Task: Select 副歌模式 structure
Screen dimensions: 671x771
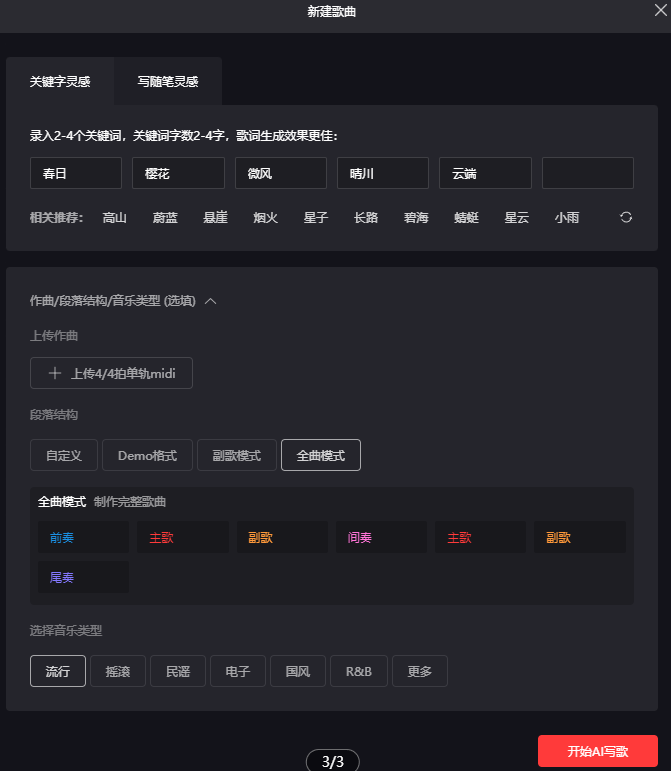Action: tap(236, 455)
